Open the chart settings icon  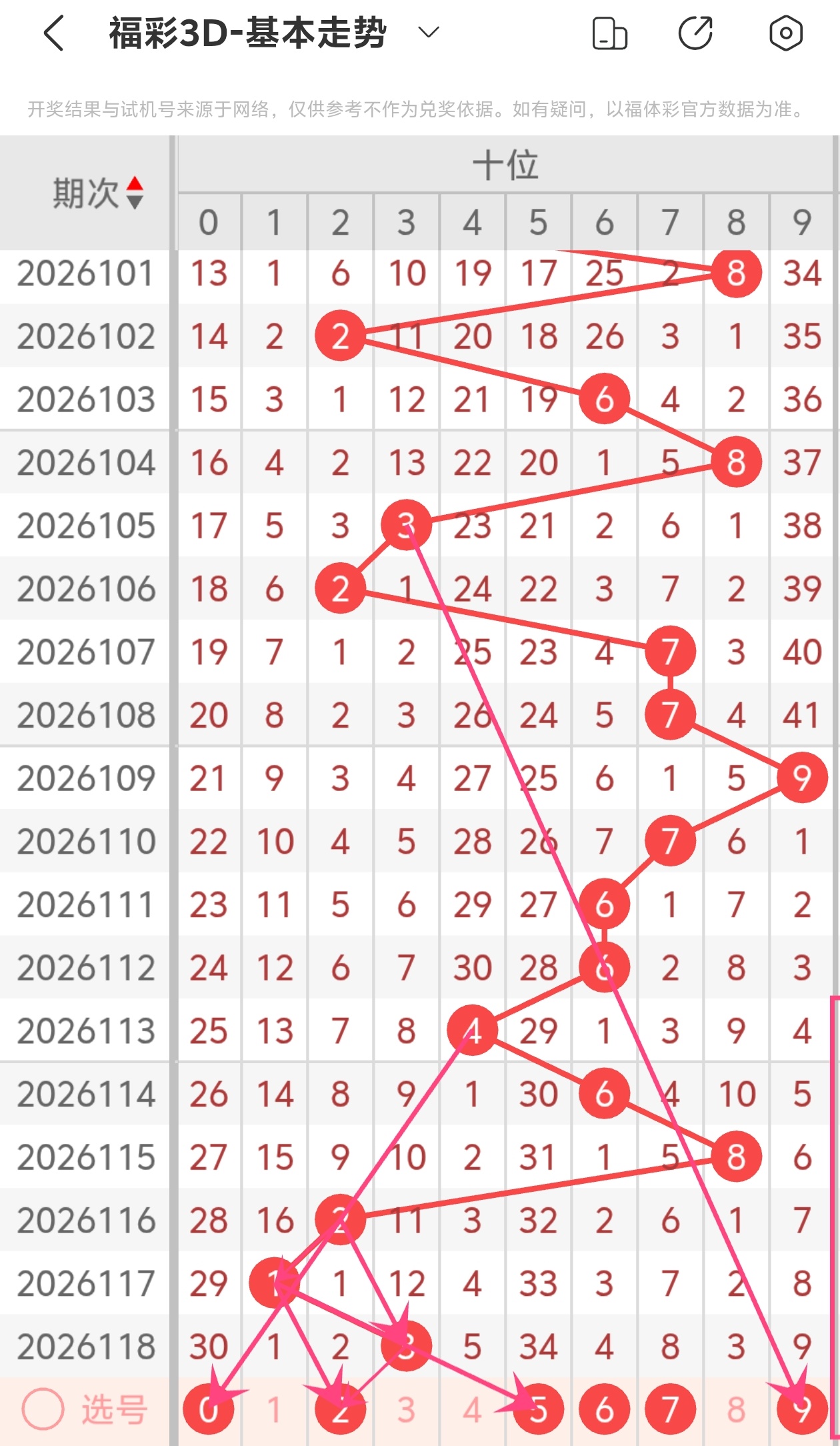tap(785, 33)
